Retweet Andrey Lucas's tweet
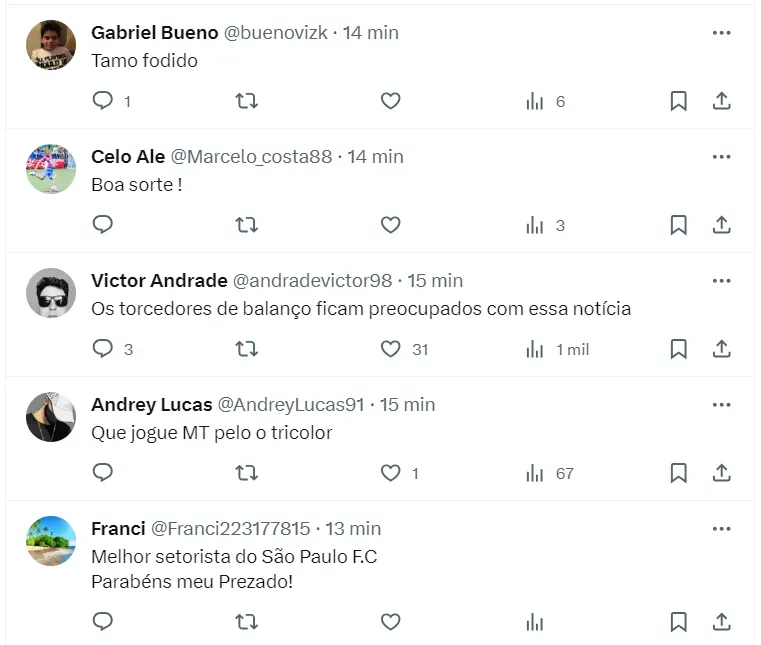 [246, 473]
